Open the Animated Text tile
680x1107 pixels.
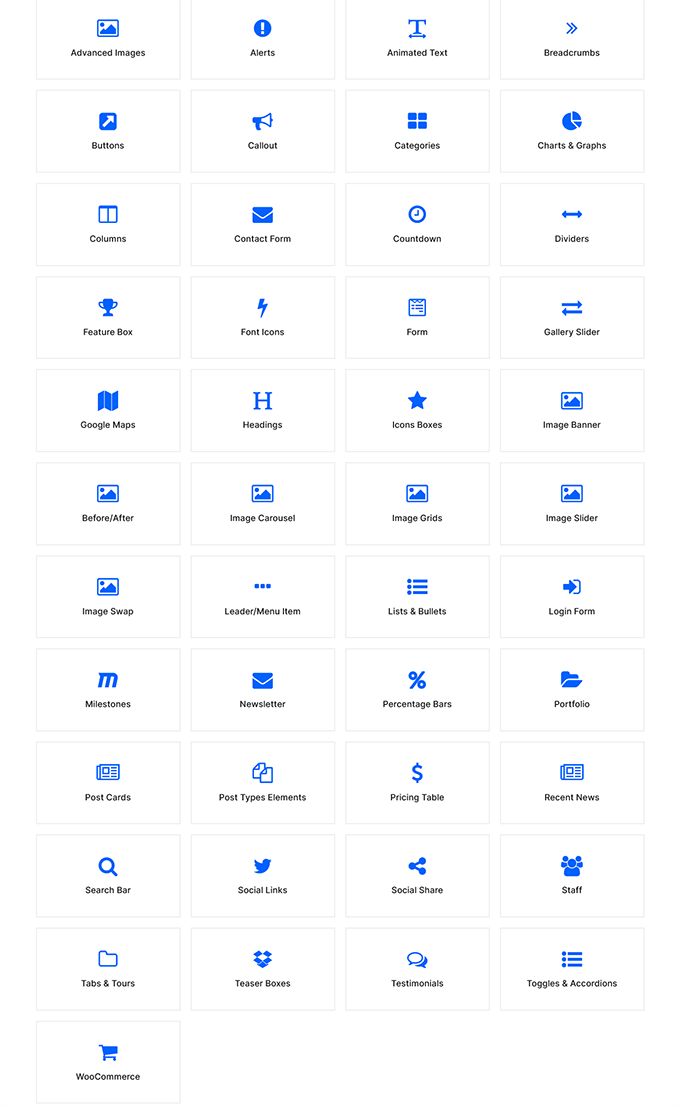[417, 38]
